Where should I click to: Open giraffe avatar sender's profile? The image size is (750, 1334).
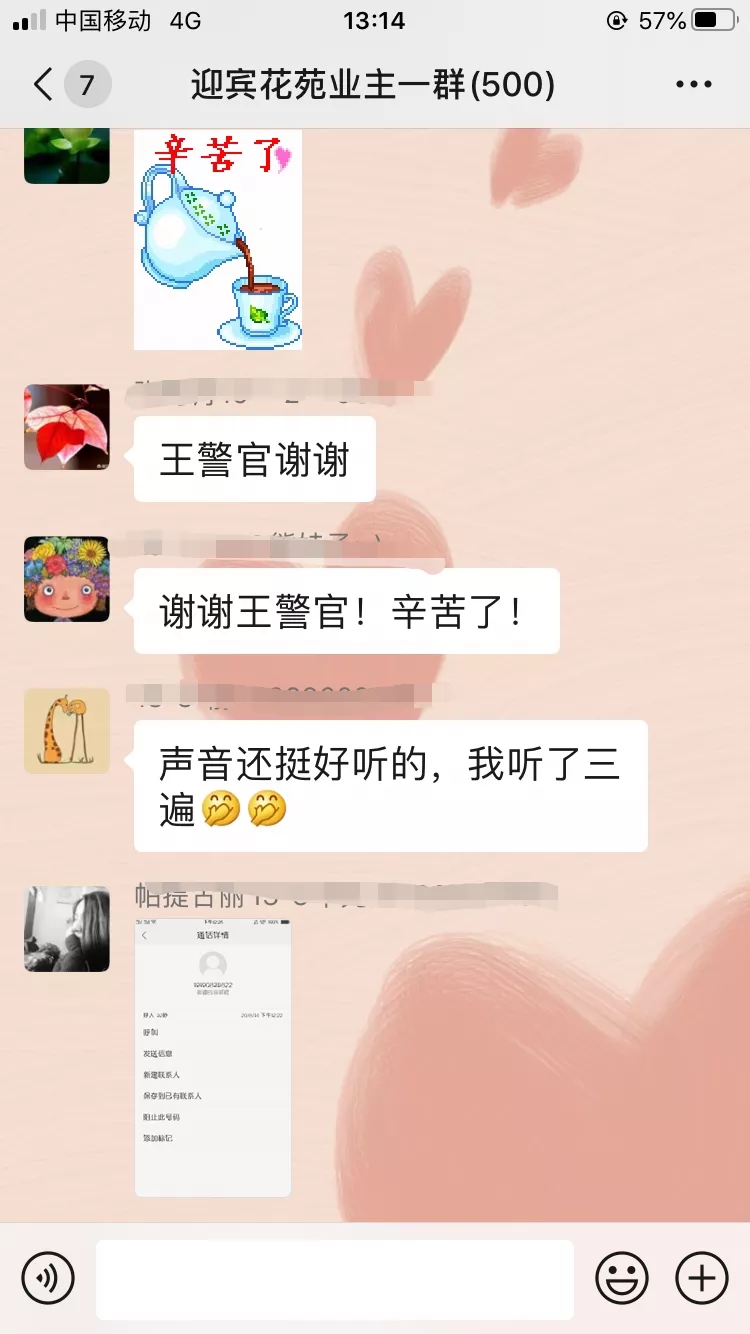pyautogui.click(x=67, y=731)
